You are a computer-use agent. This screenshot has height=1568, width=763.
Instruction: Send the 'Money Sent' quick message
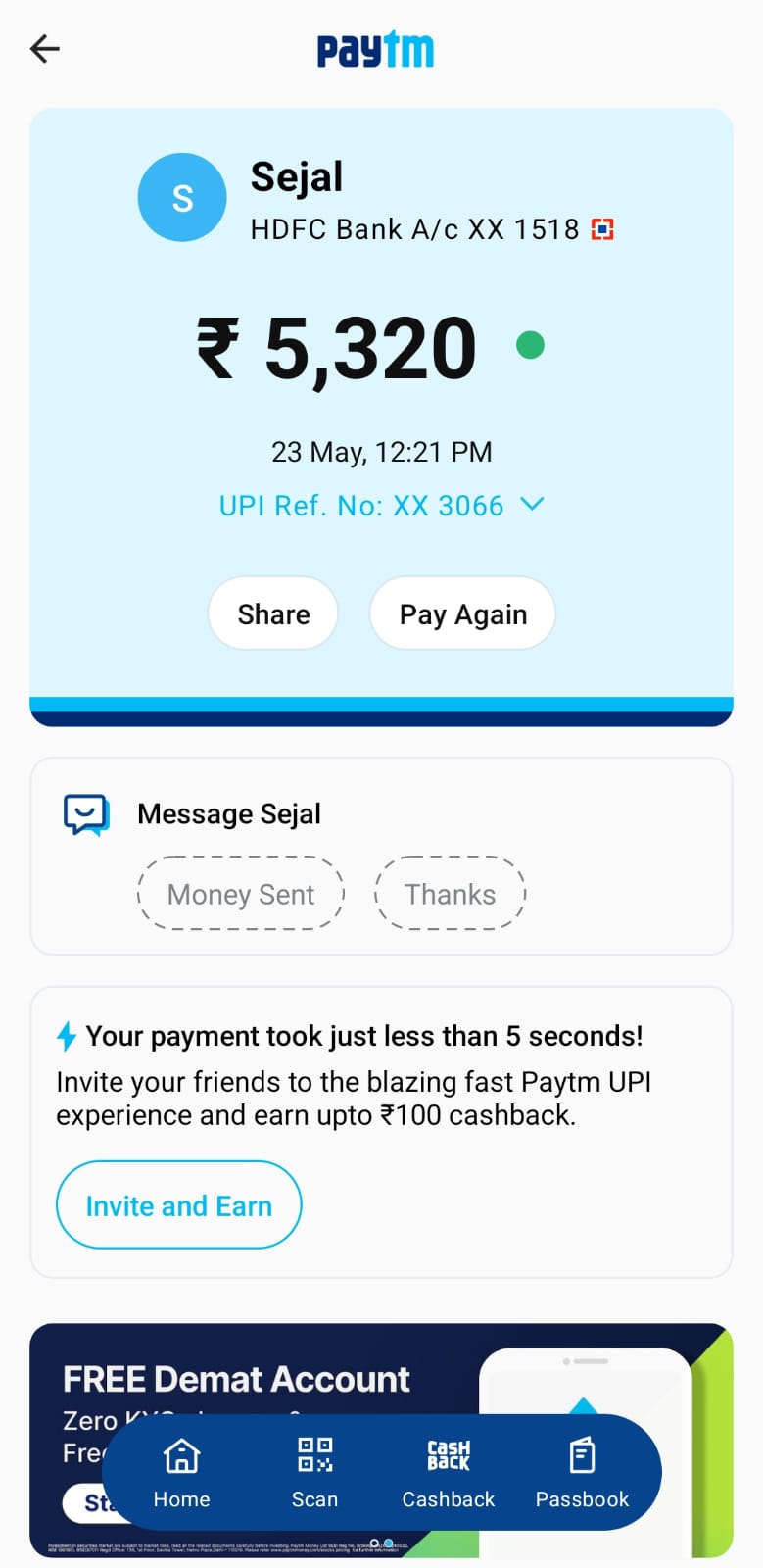coord(241,894)
